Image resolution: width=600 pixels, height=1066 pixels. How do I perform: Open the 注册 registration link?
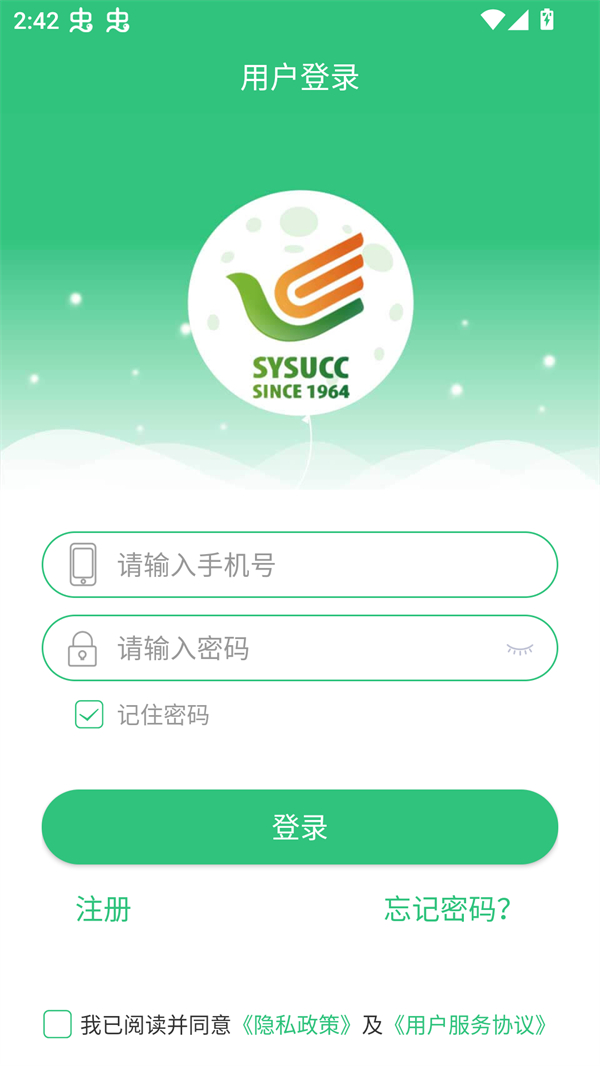pyautogui.click(x=103, y=909)
